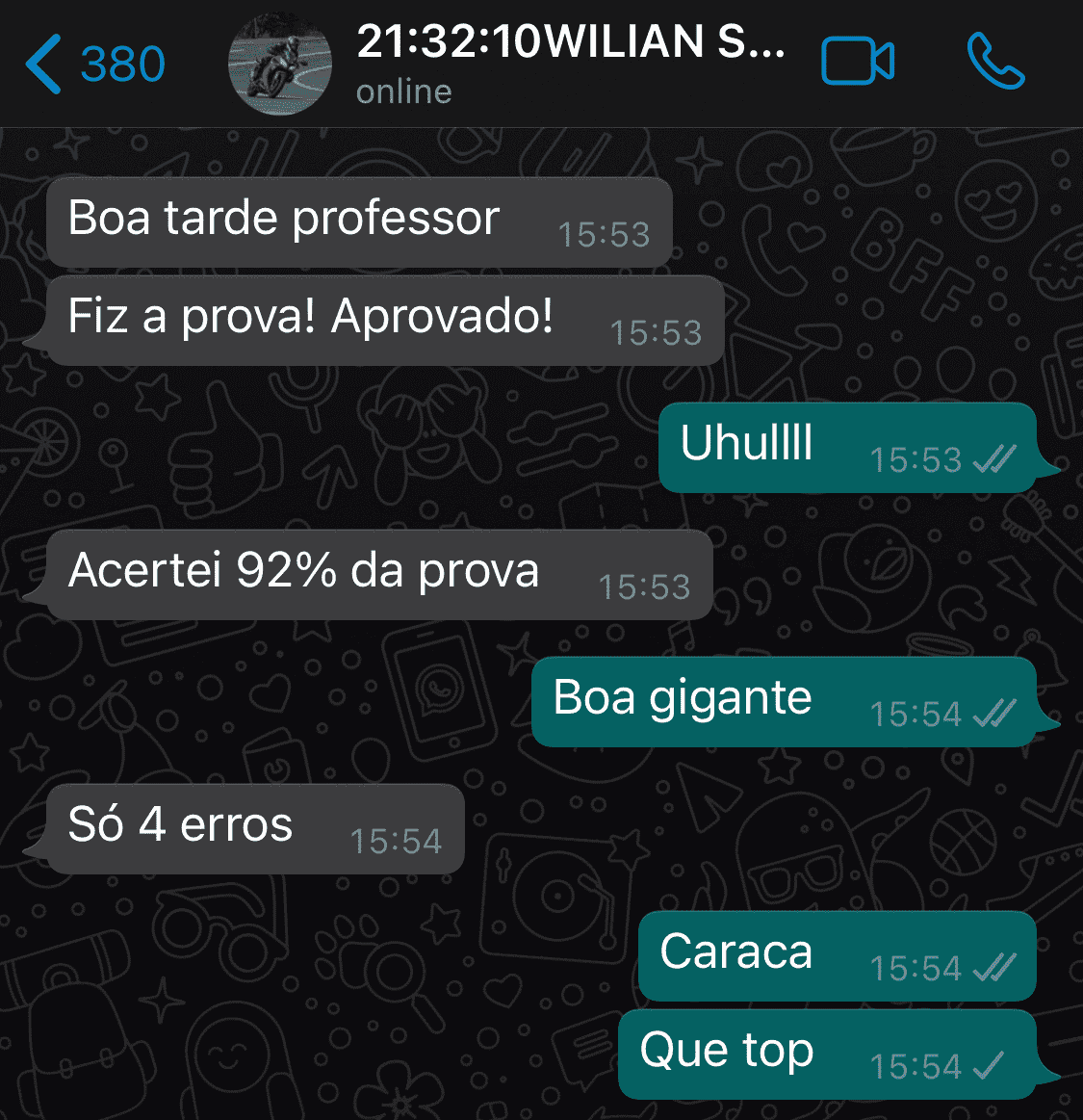
Task: Open Wilian's profile picture
Action: pos(280,65)
